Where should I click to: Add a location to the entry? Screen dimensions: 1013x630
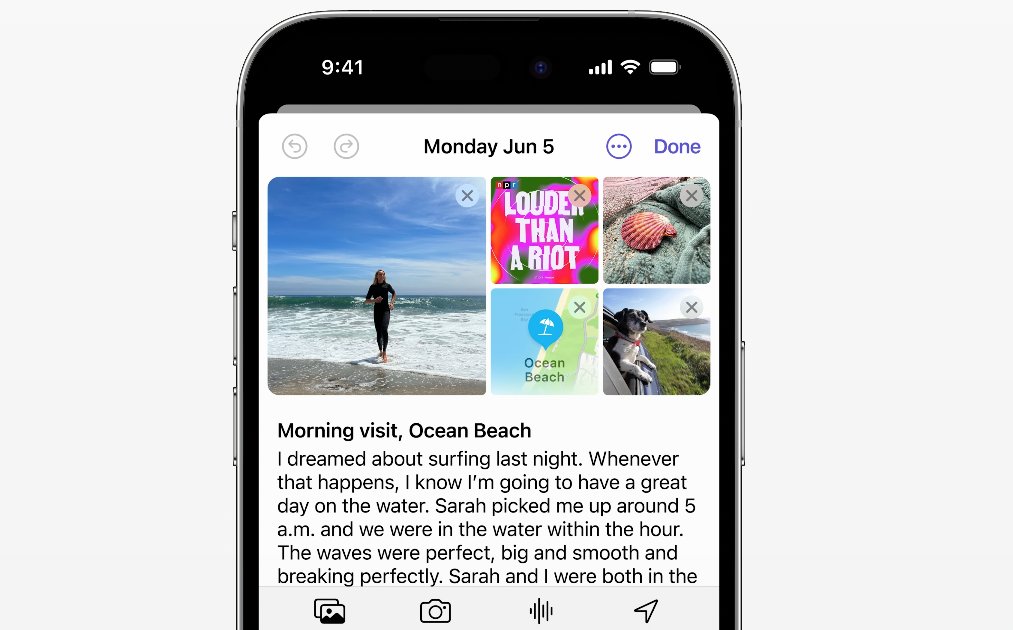pyautogui.click(x=646, y=611)
